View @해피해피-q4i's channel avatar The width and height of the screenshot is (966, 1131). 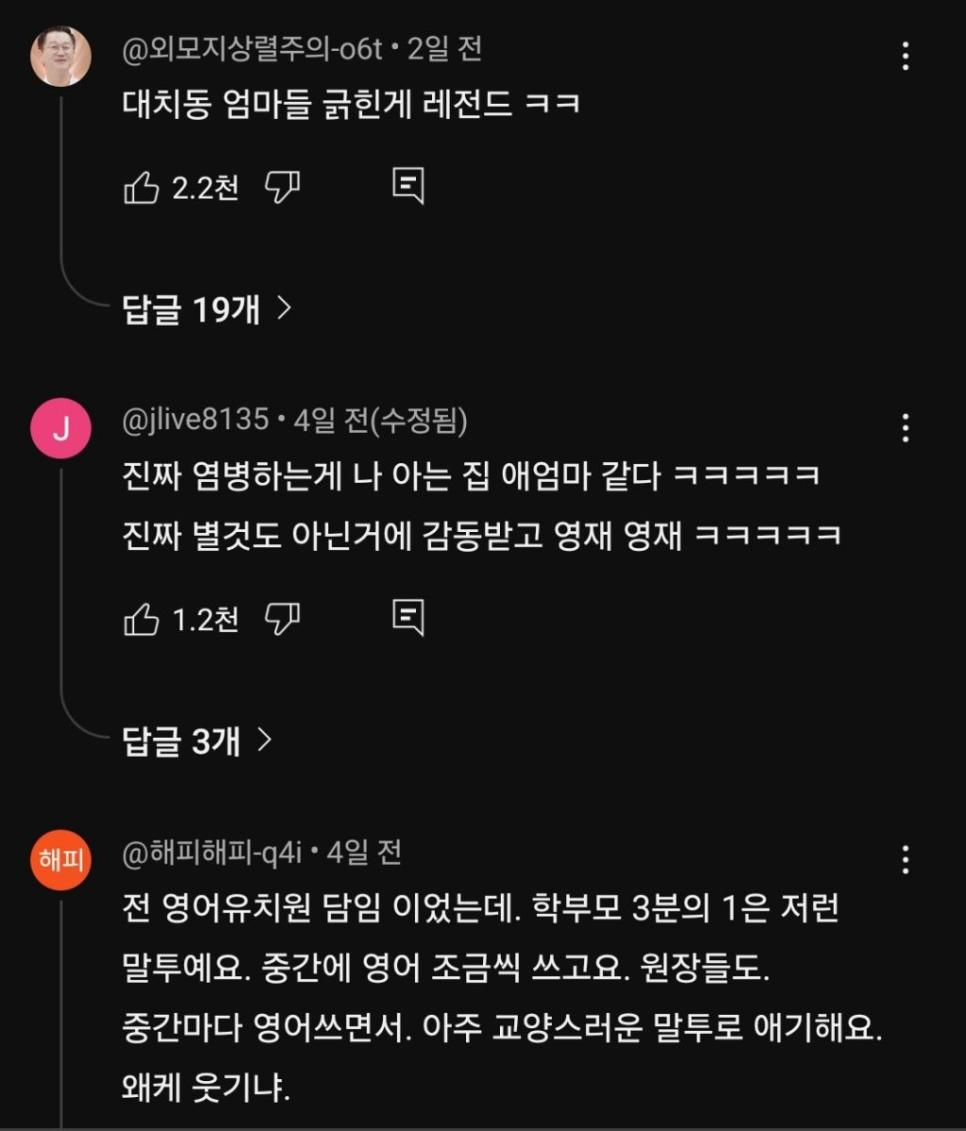(61, 859)
